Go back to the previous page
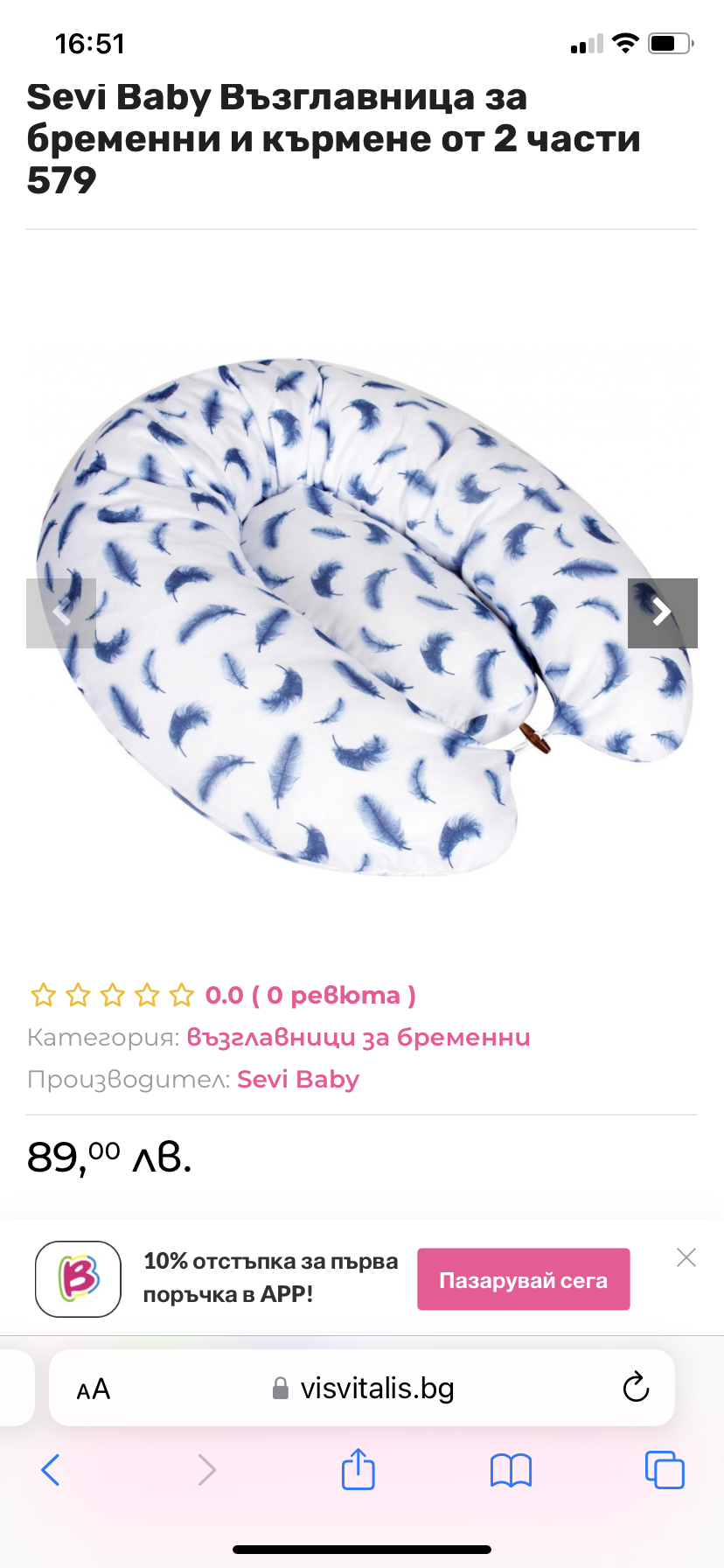 point(51,1470)
